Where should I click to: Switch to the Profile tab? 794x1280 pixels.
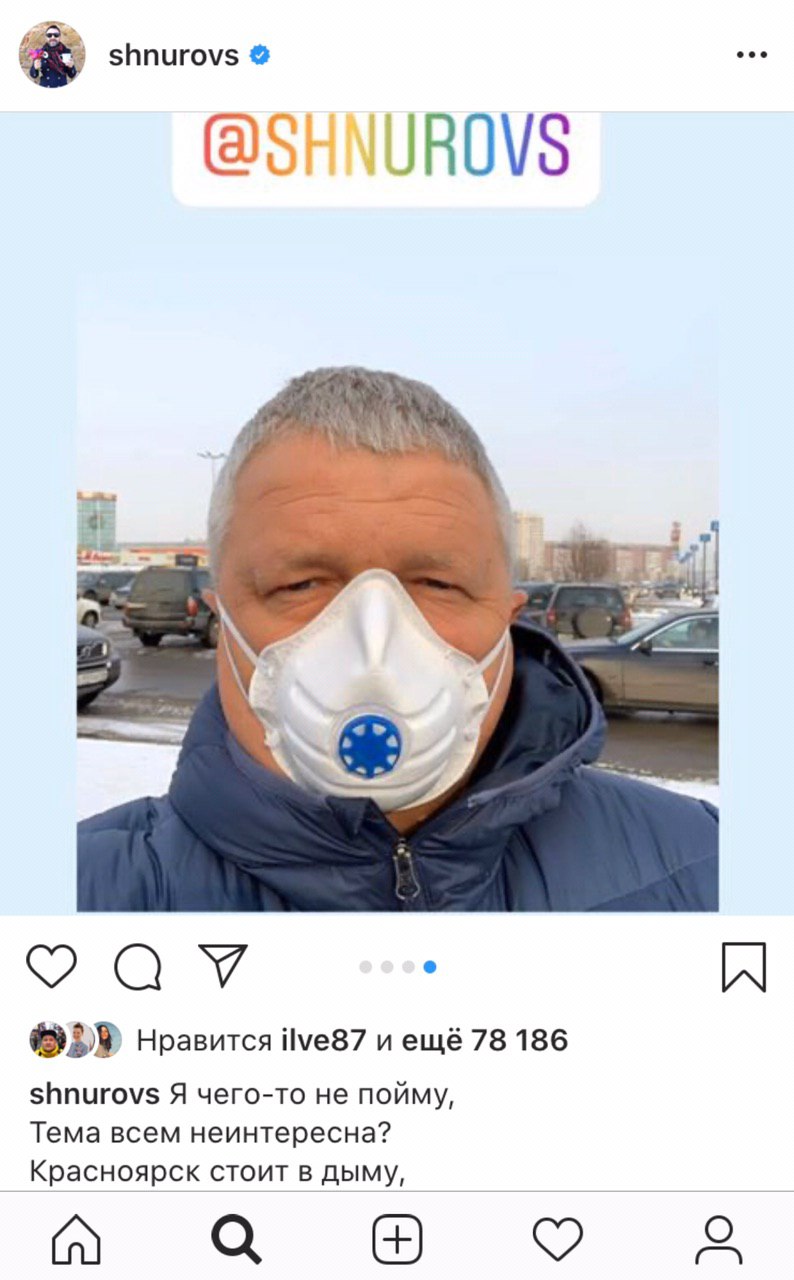[x=718, y=1240]
